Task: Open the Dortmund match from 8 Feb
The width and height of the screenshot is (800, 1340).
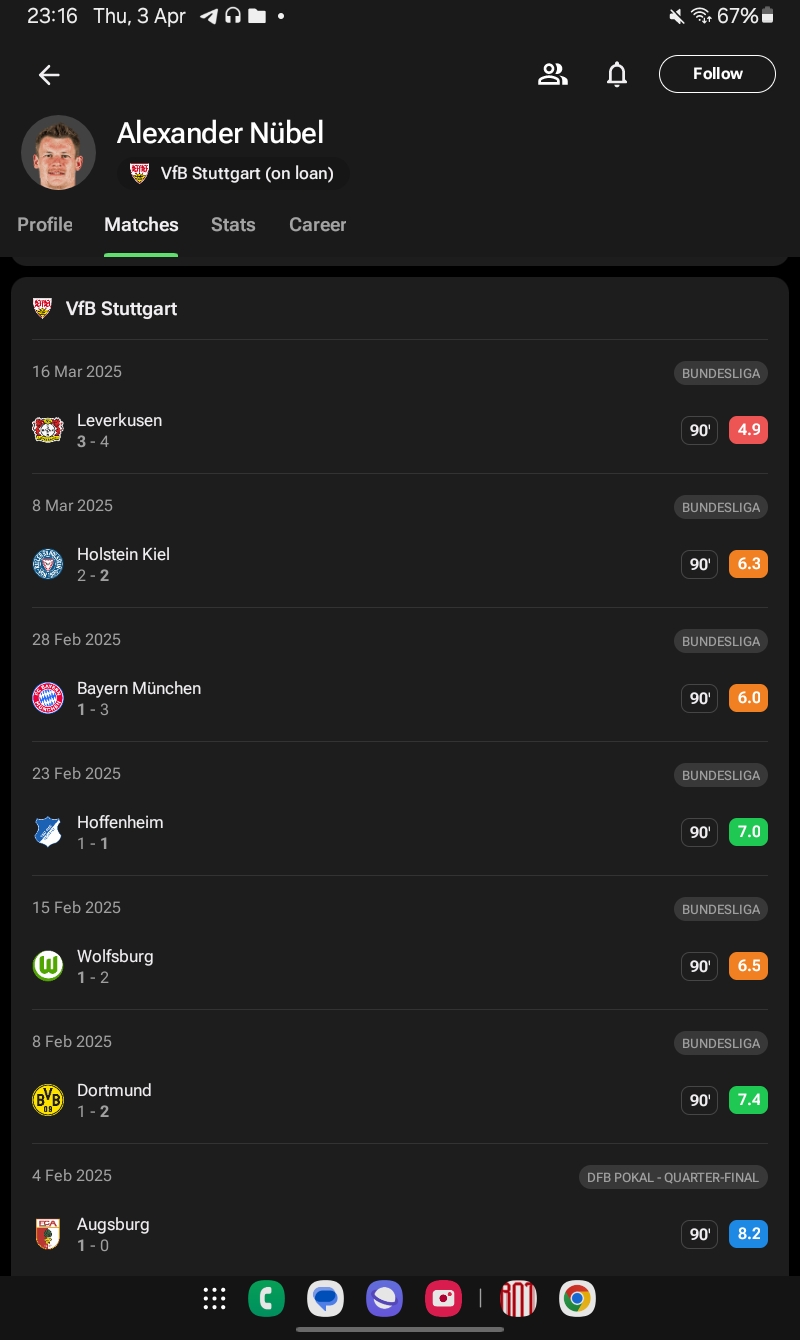Action: (x=400, y=1100)
